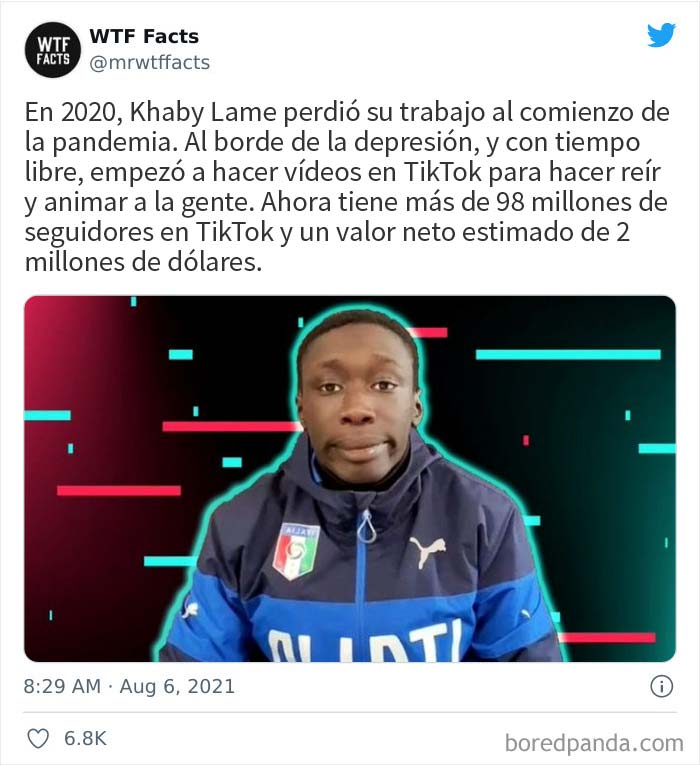This screenshot has width=700, height=765.
Task: Open the Aug 6, 2021 timestamp link
Action: 128,687
